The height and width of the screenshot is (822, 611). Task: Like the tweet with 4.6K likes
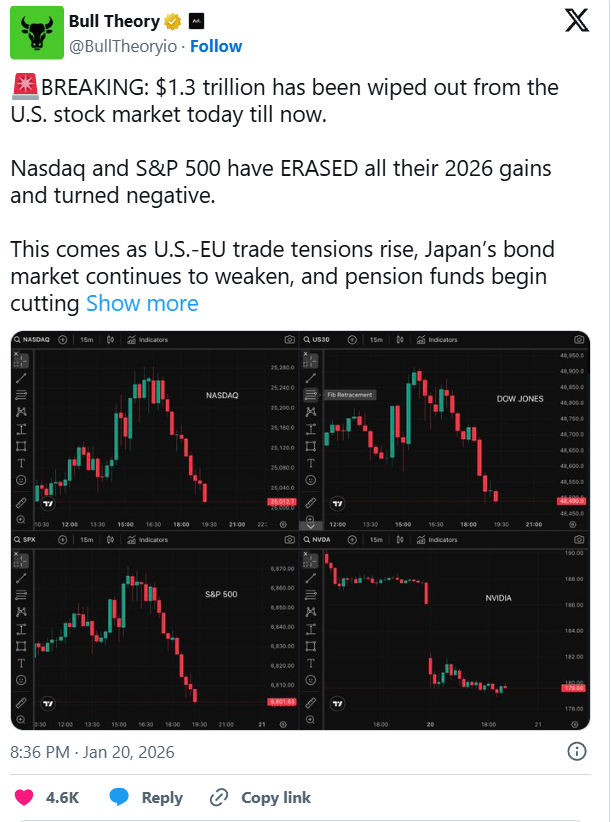click(46, 797)
